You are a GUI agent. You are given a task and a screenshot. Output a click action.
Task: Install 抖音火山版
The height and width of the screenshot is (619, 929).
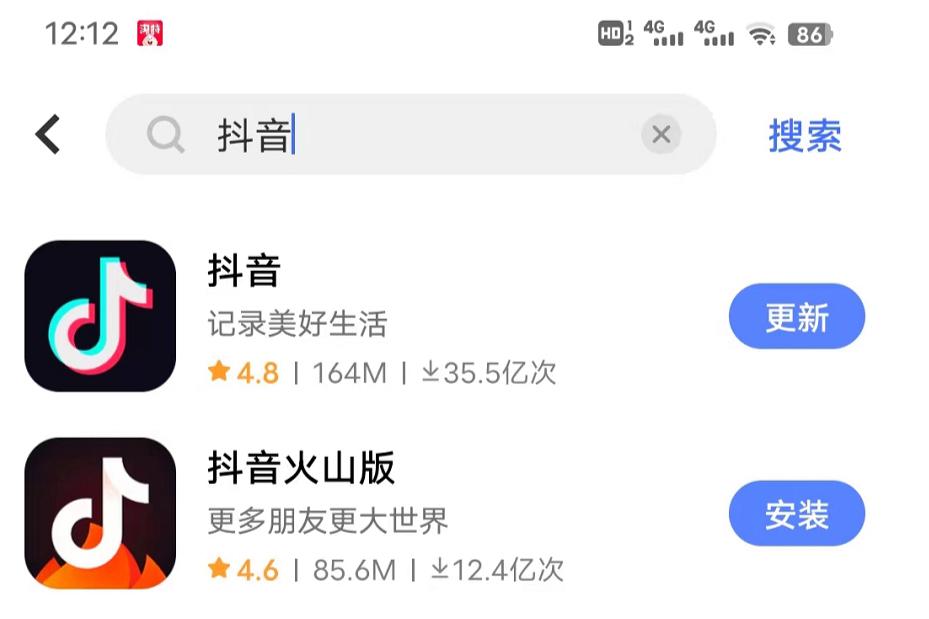point(796,515)
